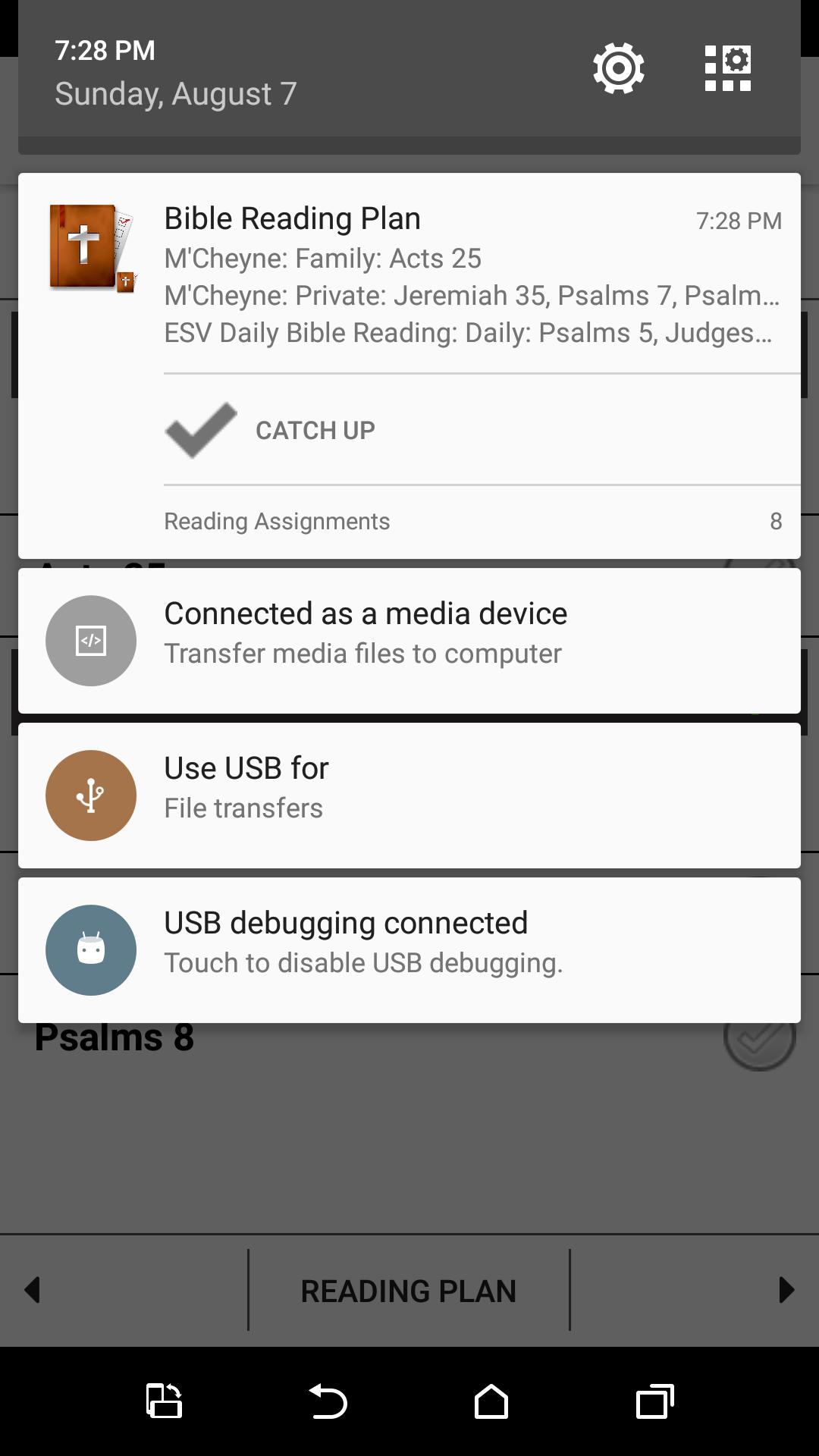Tap the left arrow beside Reading Plan
This screenshot has width=819, height=1456.
34,1289
